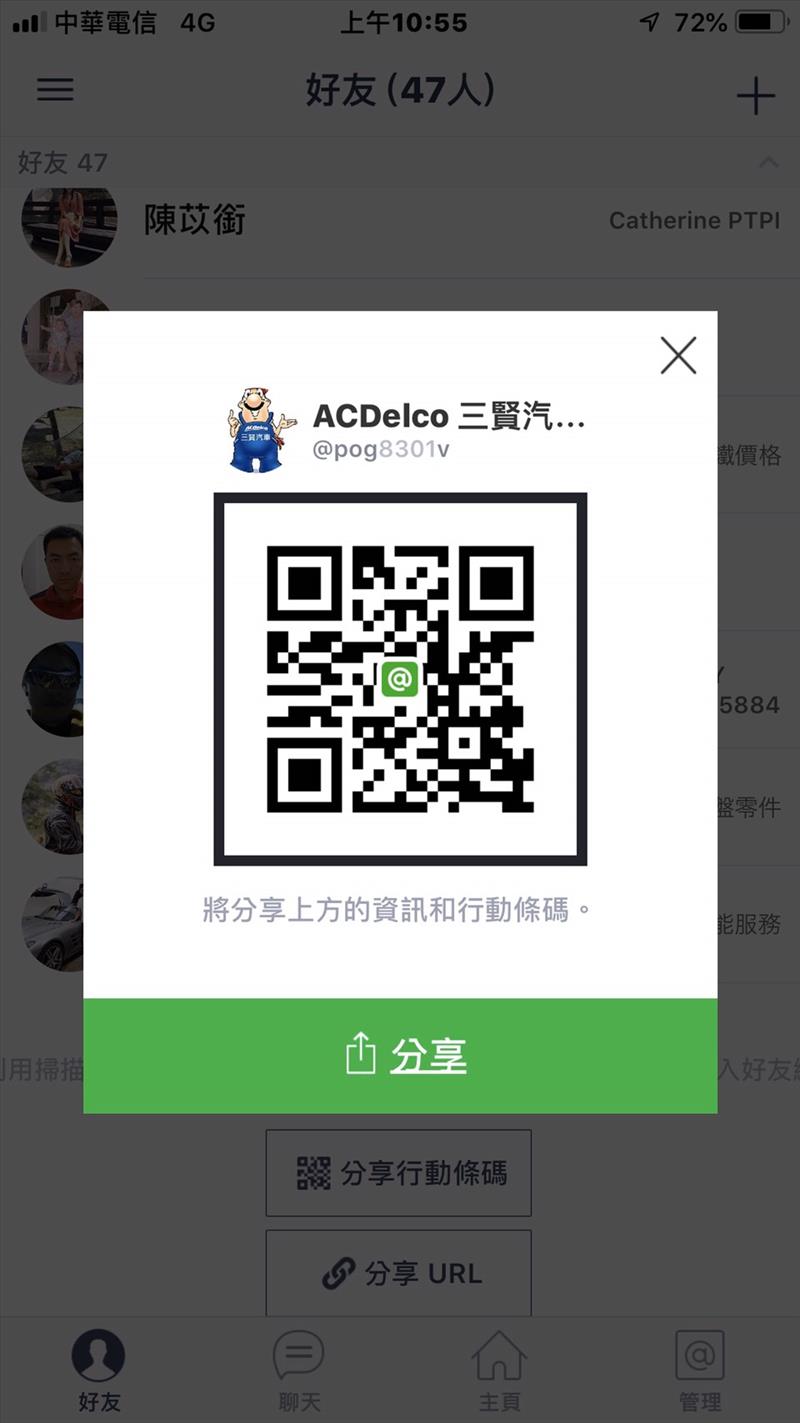Tap the green 分享 share button
800x1423 pixels.
(x=400, y=1055)
